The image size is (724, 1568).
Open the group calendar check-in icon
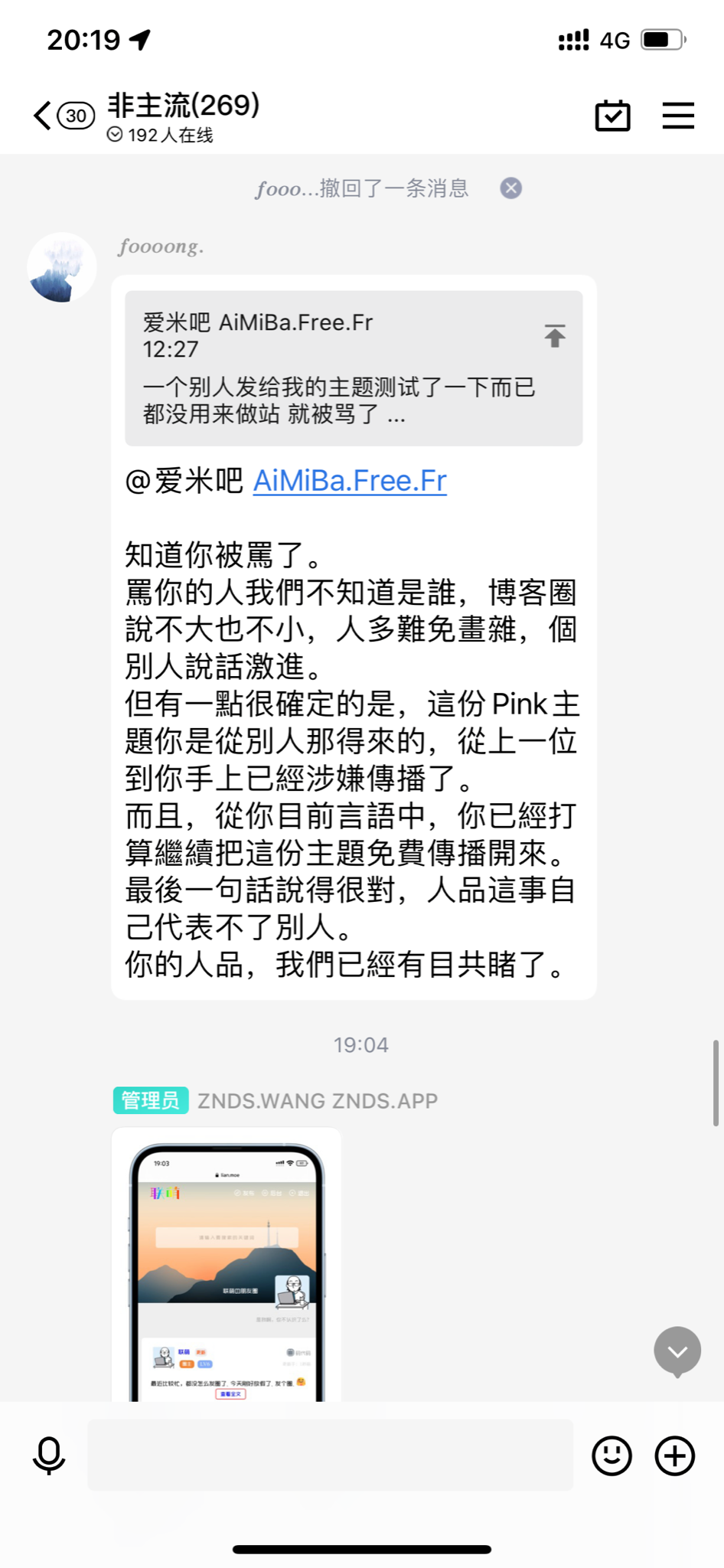(612, 116)
